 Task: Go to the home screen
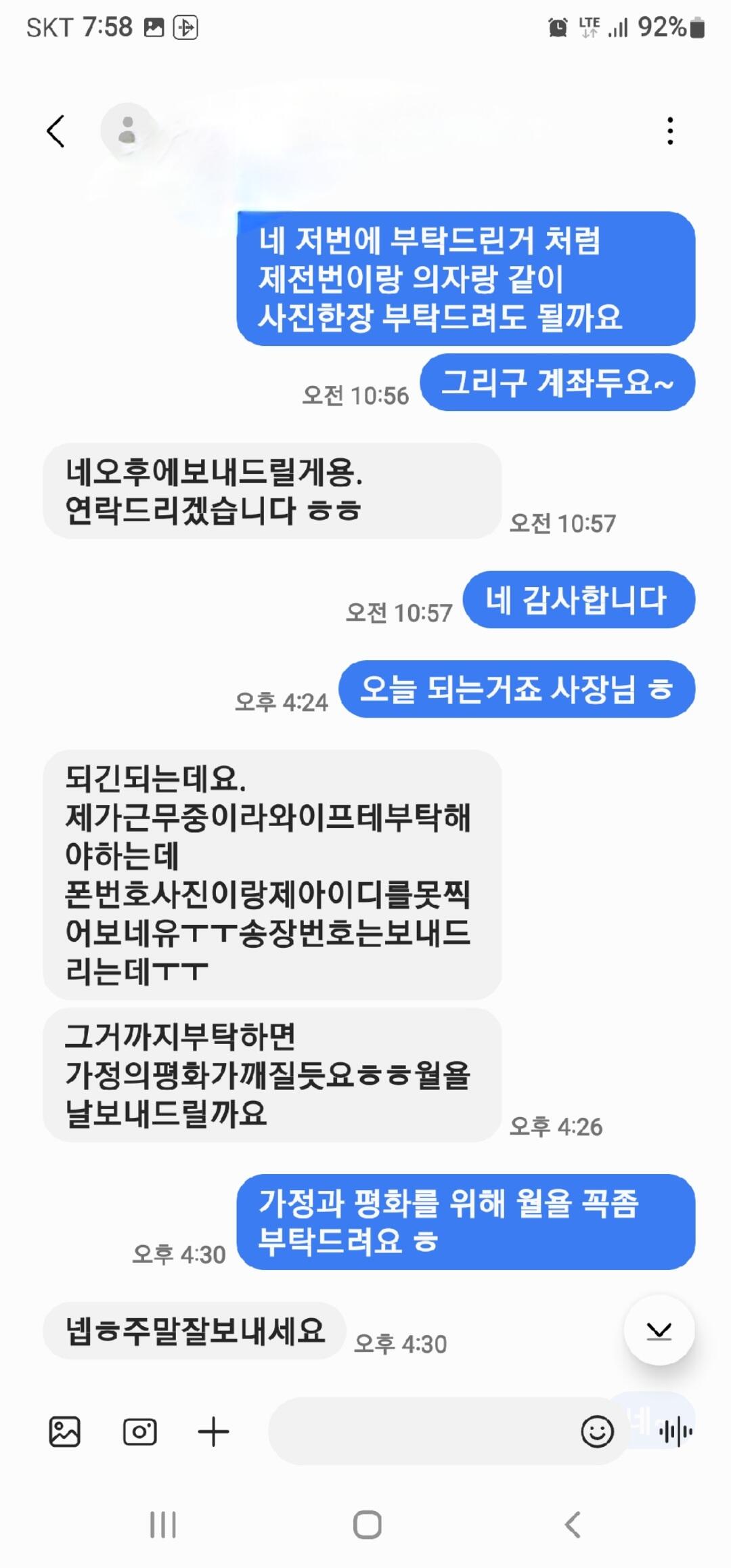coord(367,1525)
